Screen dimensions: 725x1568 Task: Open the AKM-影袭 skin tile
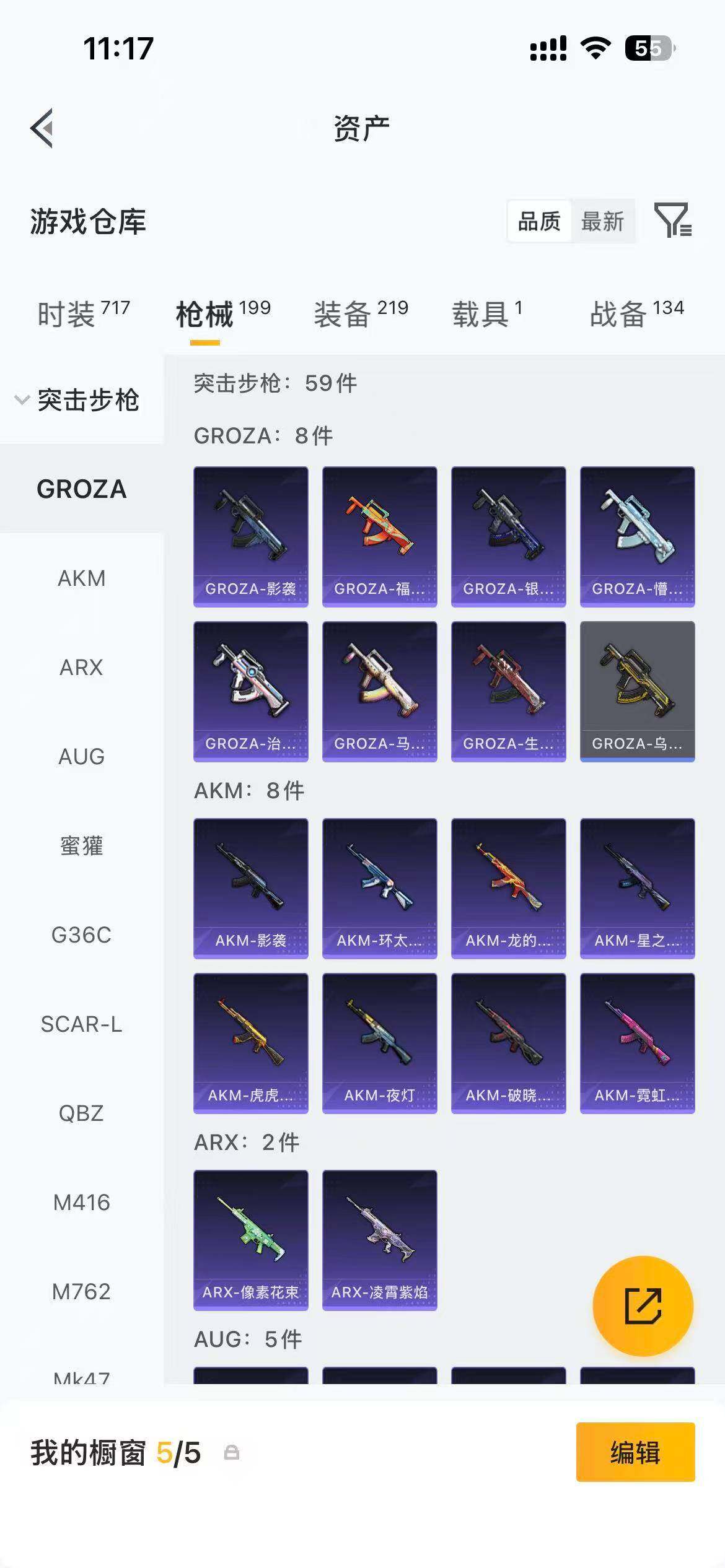pyautogui.click(x=250, y=888)
